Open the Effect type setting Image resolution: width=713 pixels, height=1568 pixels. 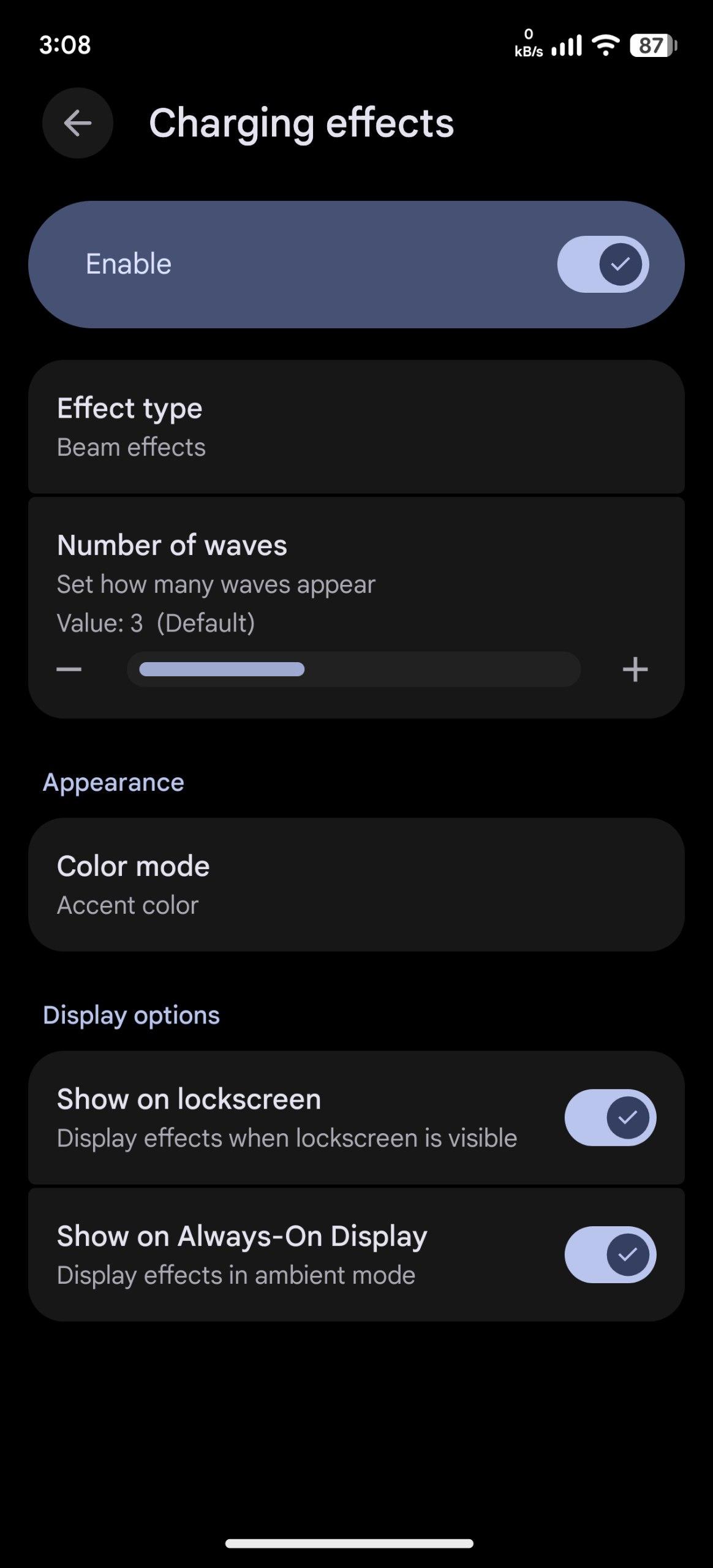[x=356, y=427]
